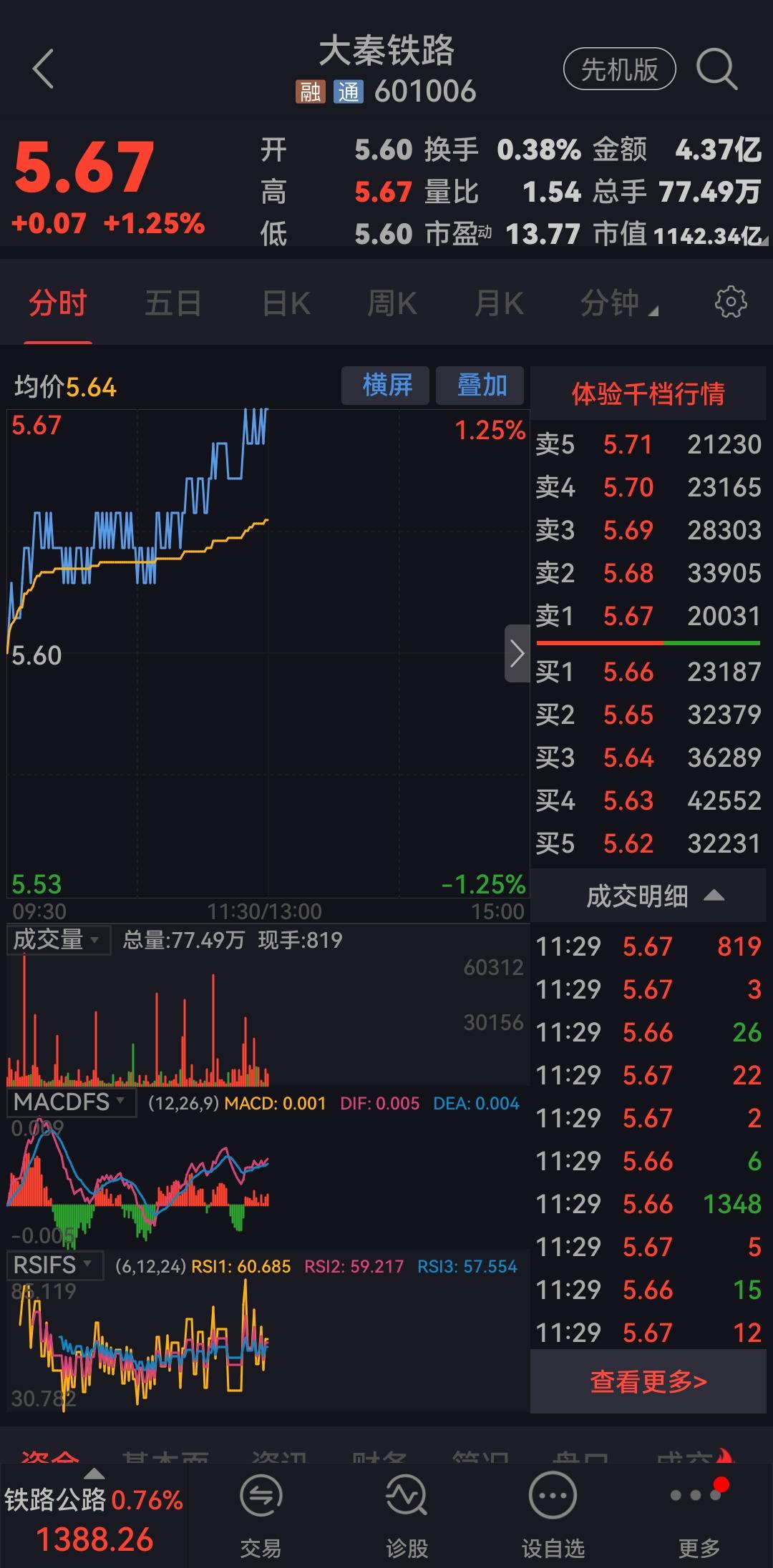
Task: Switch to the 日K daily chart tab
Action: click(x=283, y=302)
